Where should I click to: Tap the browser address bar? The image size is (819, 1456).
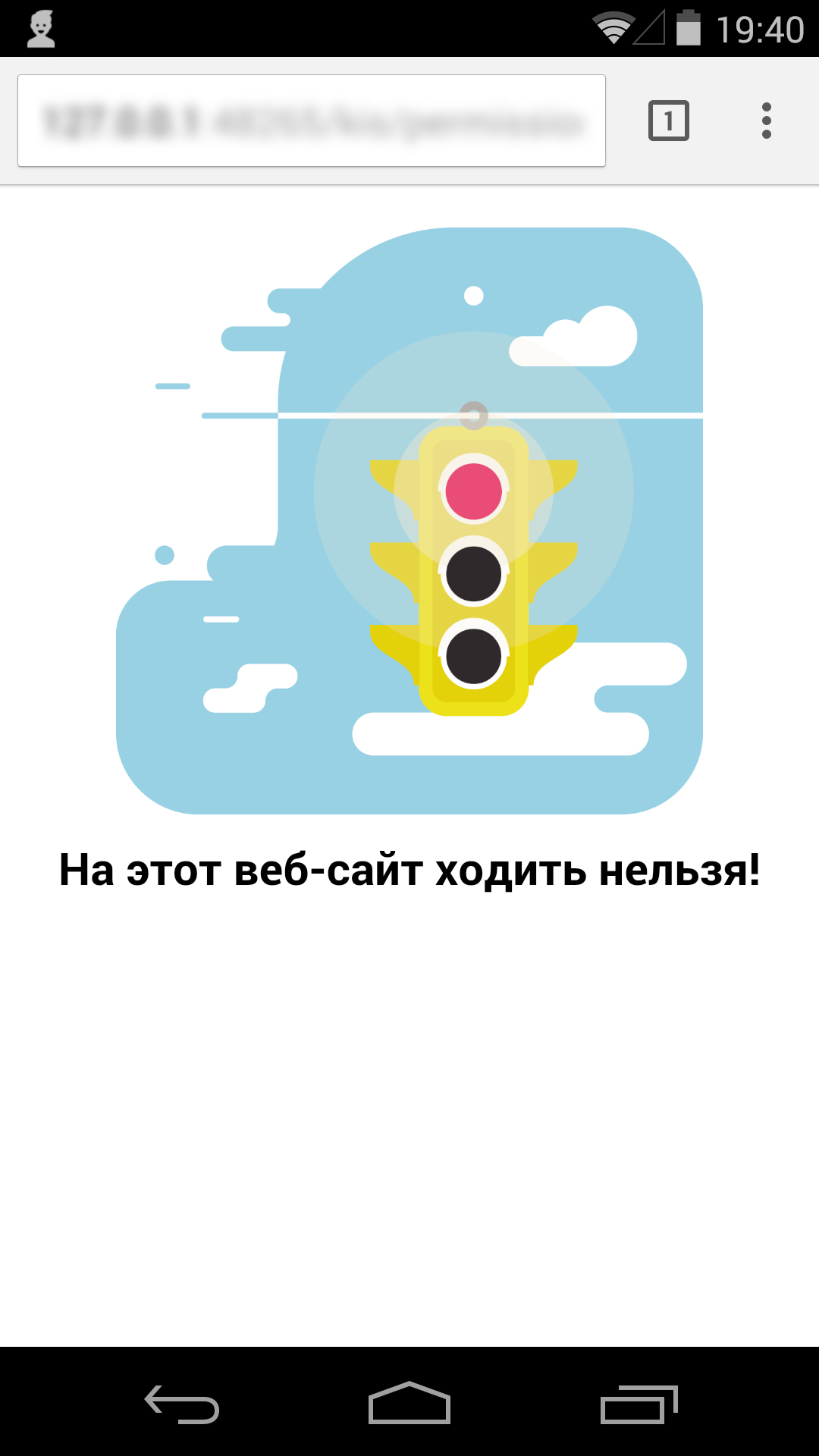pos(312,121)
